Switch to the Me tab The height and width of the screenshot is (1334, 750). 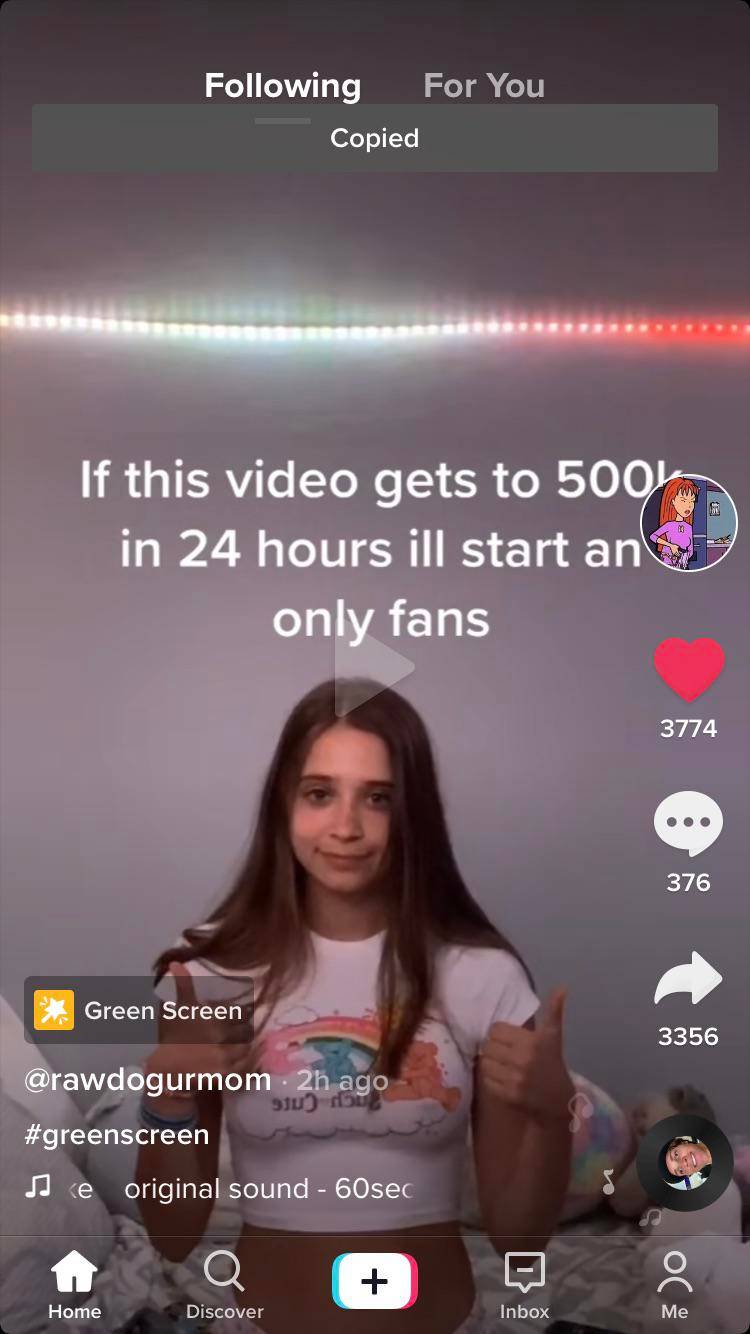pos(674,1285)
